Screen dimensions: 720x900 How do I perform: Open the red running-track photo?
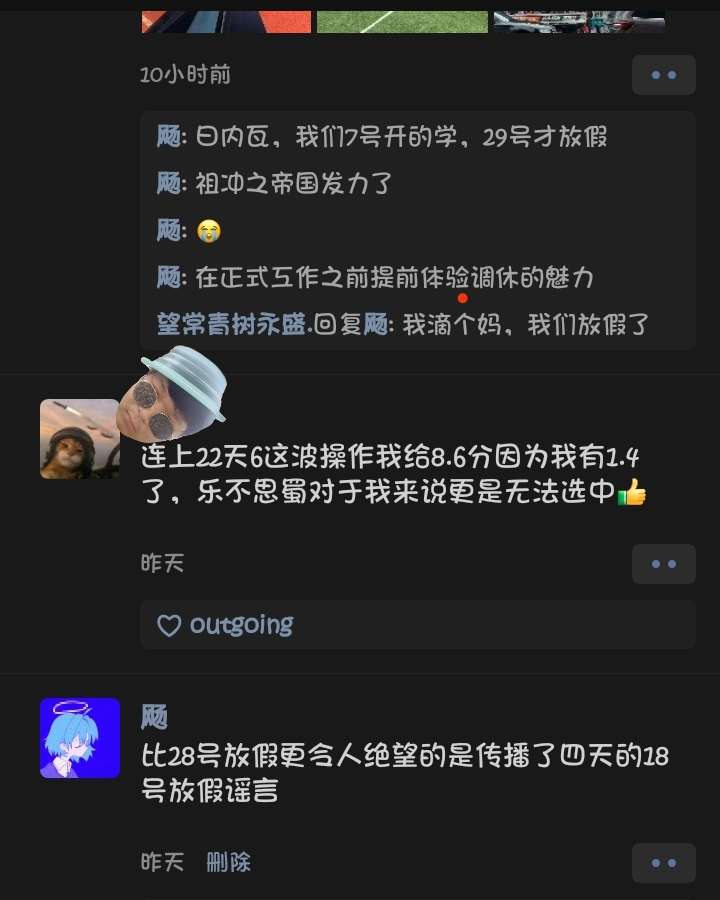tap(226, 18)
